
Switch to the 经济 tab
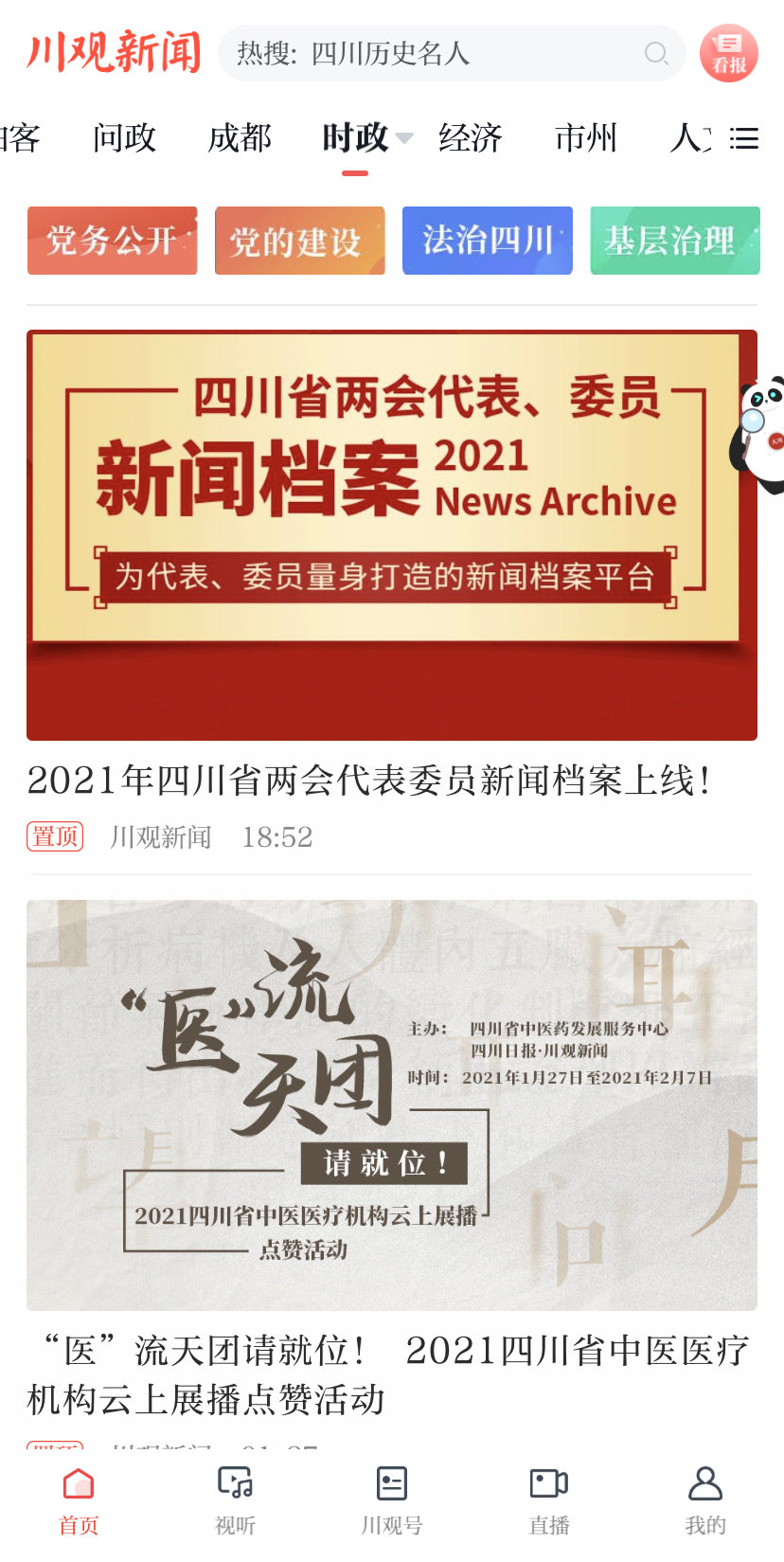coord(470,138)
